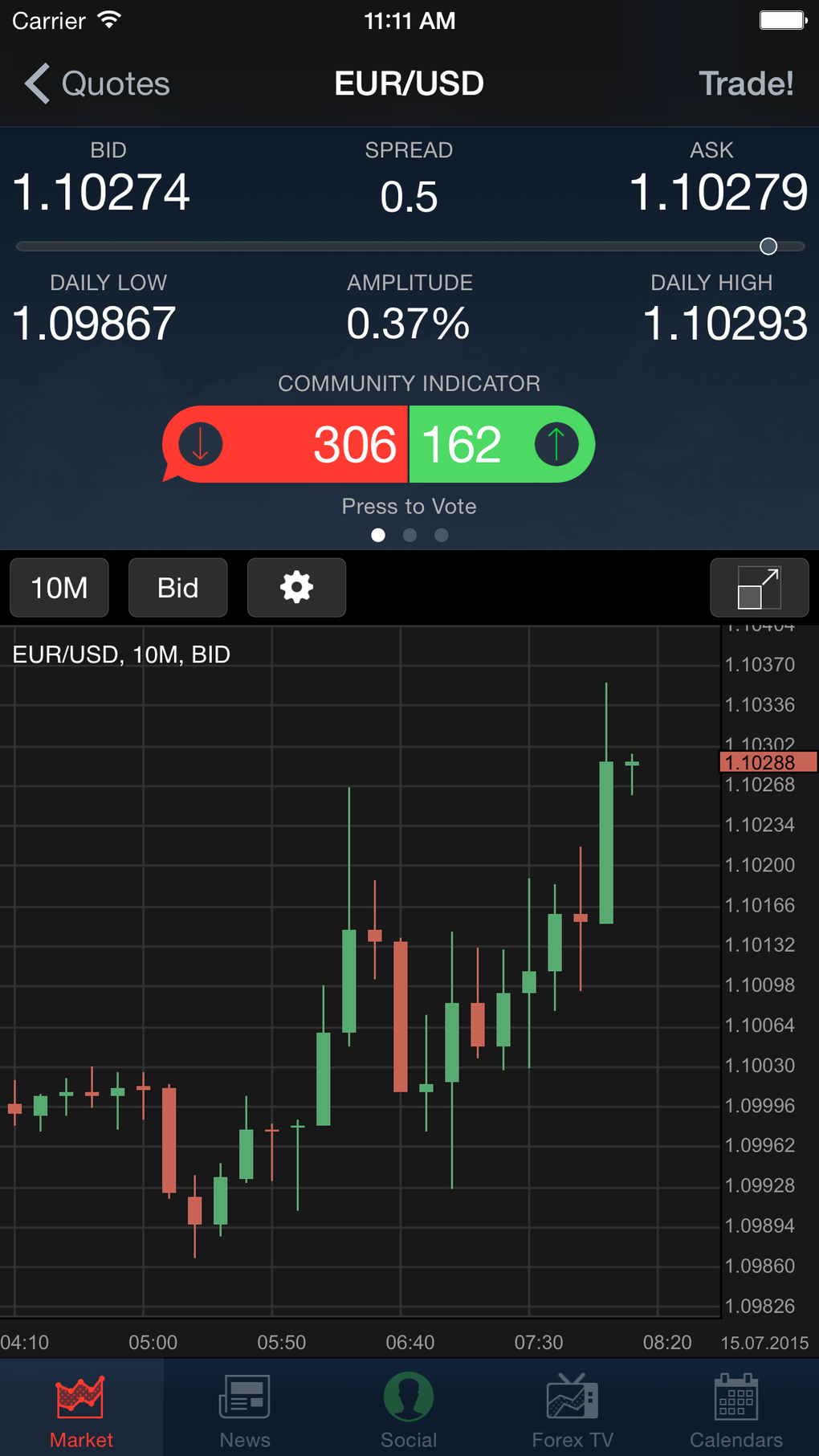Viewport: 819px width, 1456px height.
Task: Select the Market tab
Action: 81,1410
